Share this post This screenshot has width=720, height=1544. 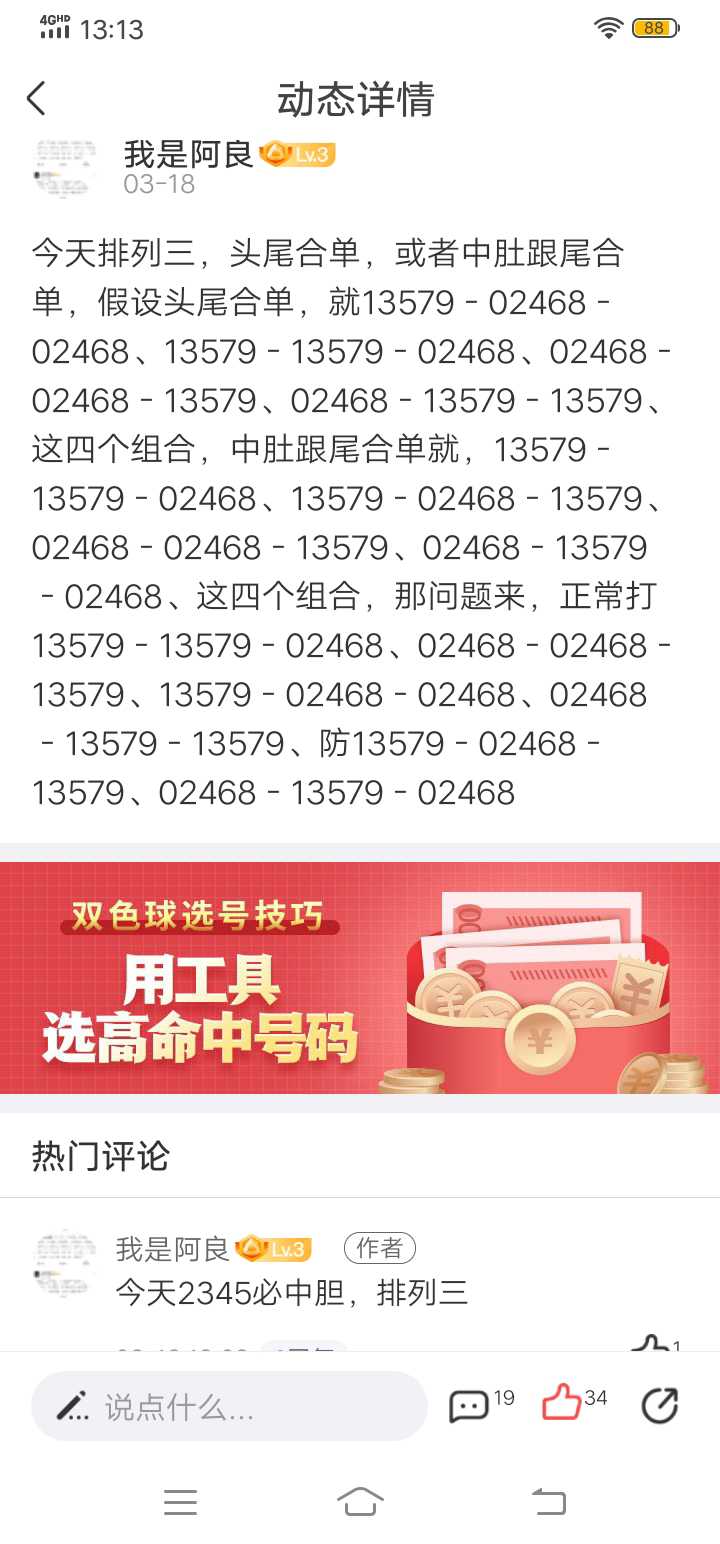click(659, 1405)
